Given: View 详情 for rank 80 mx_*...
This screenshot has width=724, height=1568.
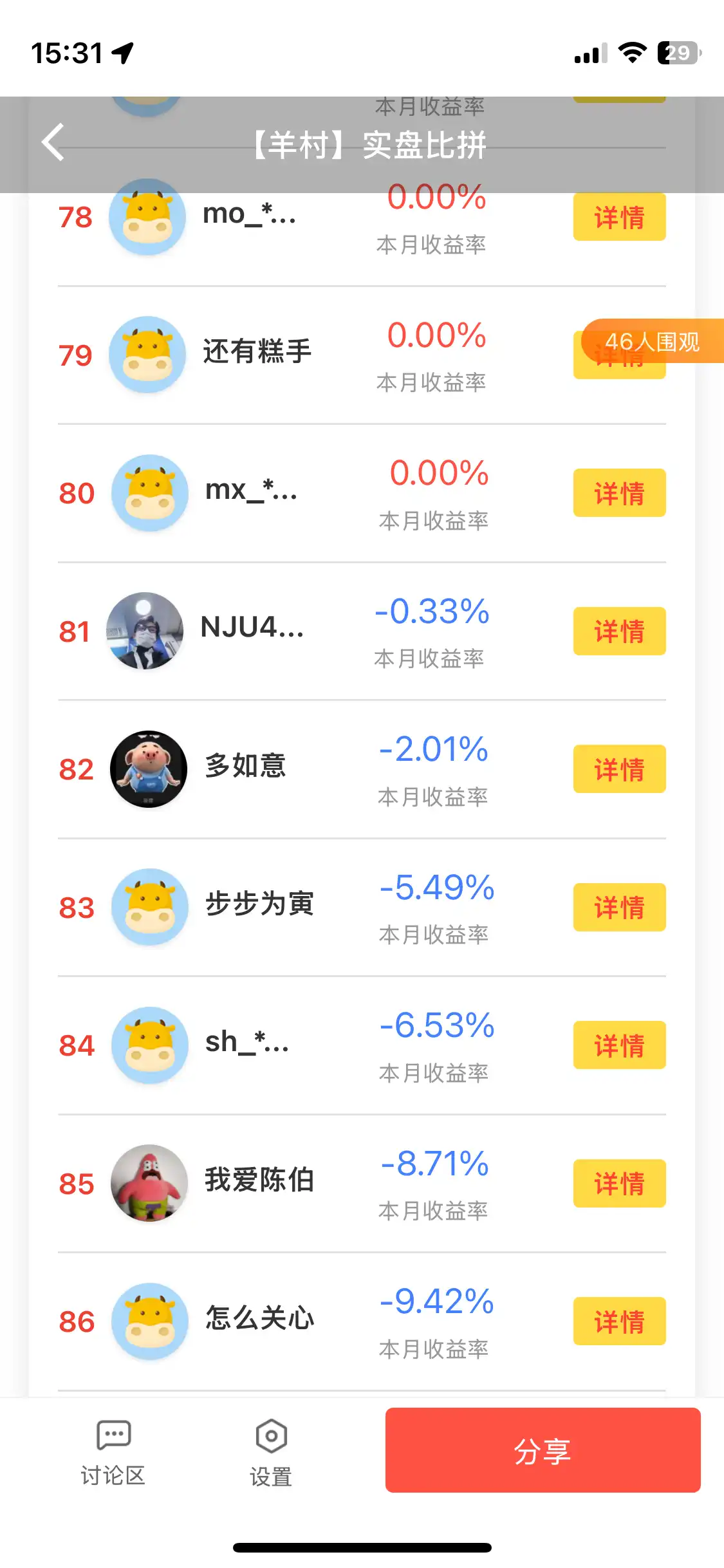Looking at the screenshot, I should click(x=619, y=493).
